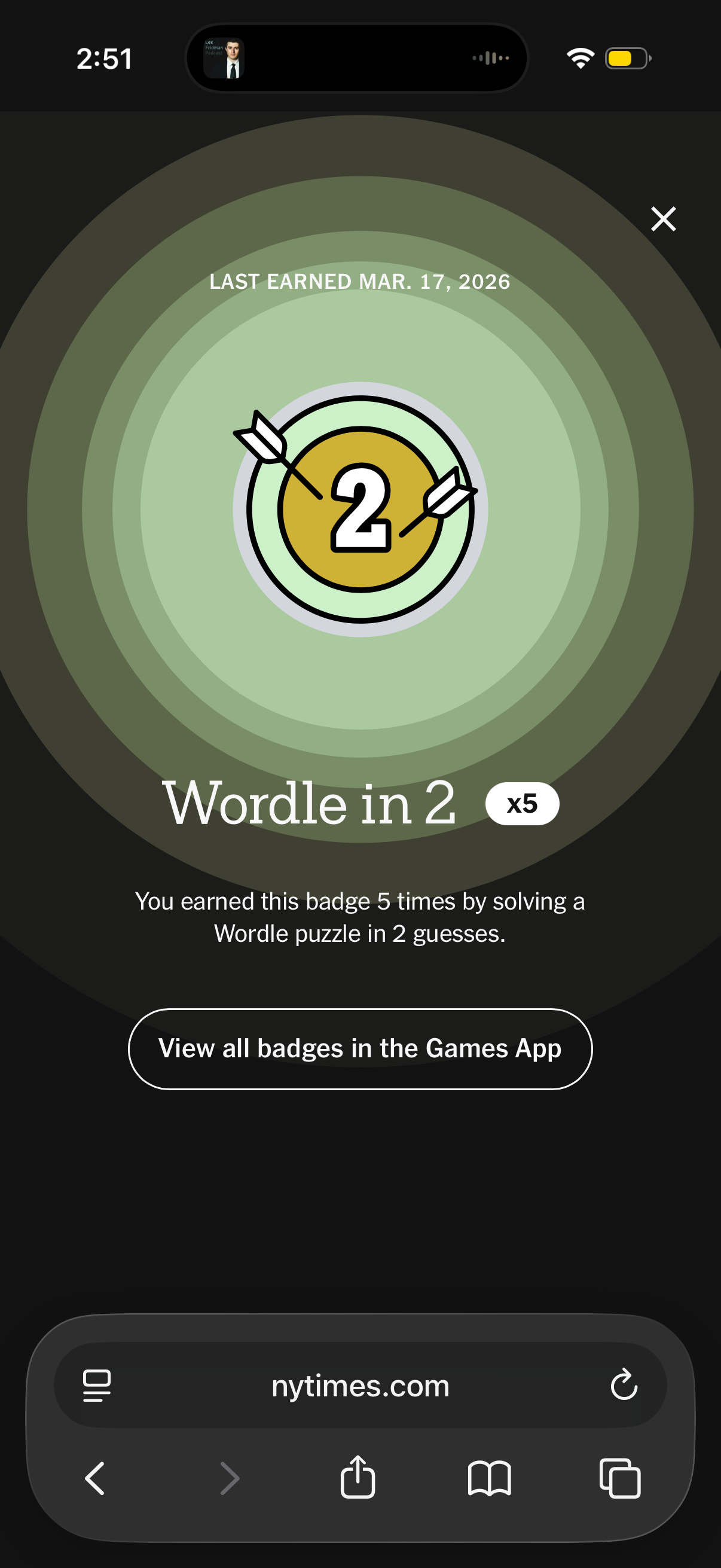This screenshot has height=1568, width=721.
Task: Go back to the previous page
Action: tap(95, 1478)
